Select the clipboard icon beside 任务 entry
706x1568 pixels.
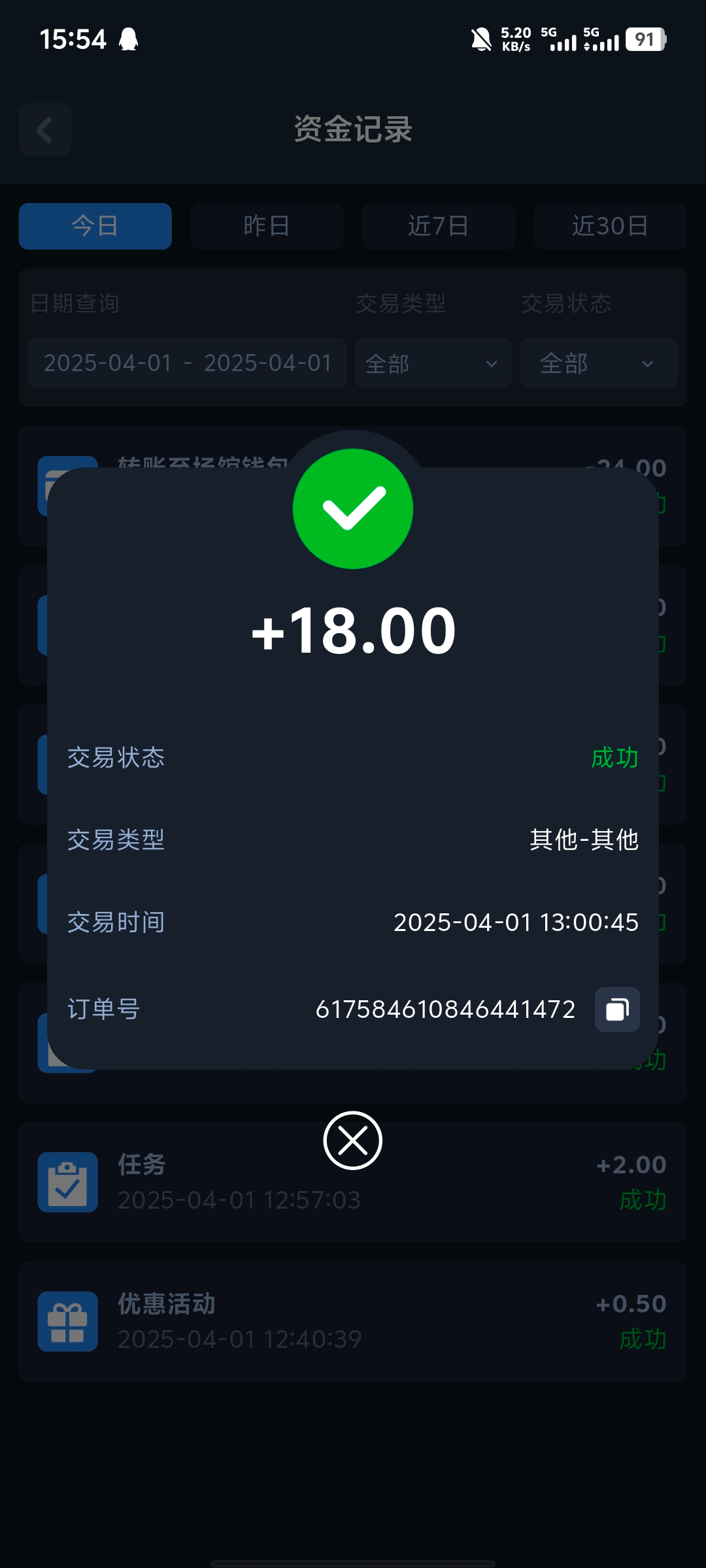pyautogui.click(x=67, y=1183)
